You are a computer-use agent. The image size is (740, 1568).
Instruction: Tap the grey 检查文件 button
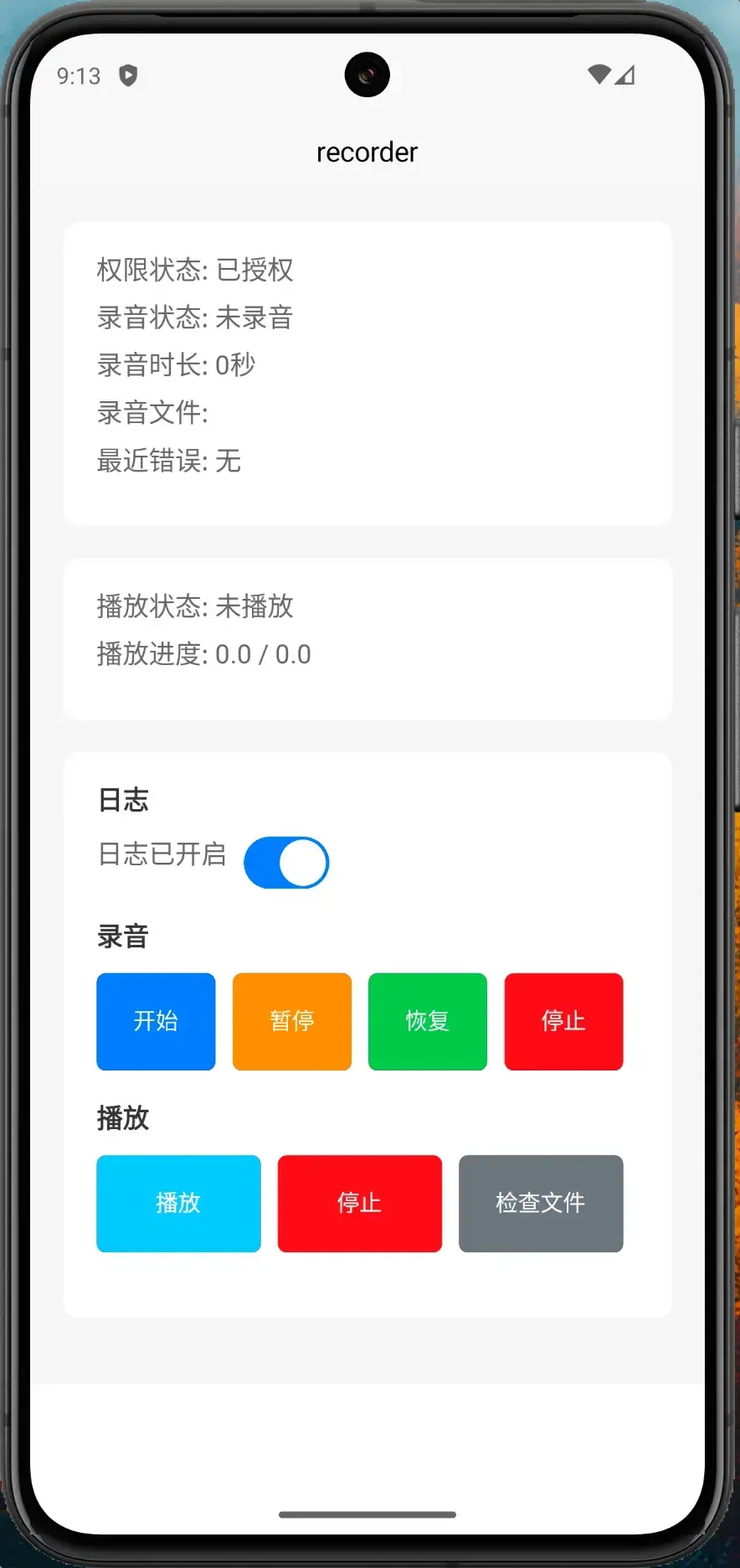[541, 1204]
